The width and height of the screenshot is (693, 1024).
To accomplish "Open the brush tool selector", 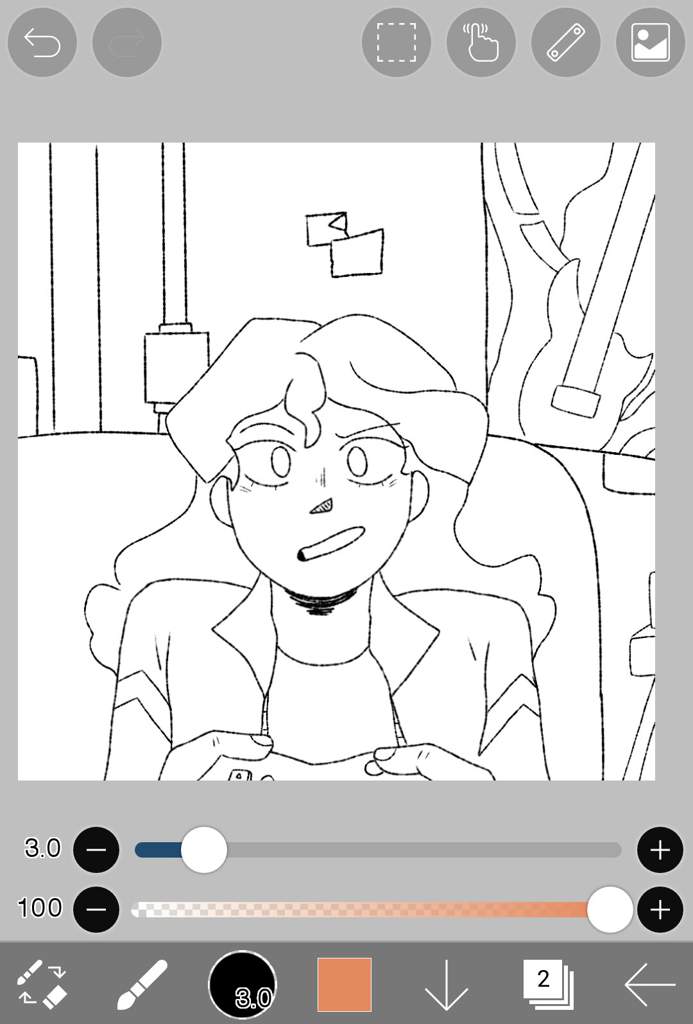I will coord(142,984).
